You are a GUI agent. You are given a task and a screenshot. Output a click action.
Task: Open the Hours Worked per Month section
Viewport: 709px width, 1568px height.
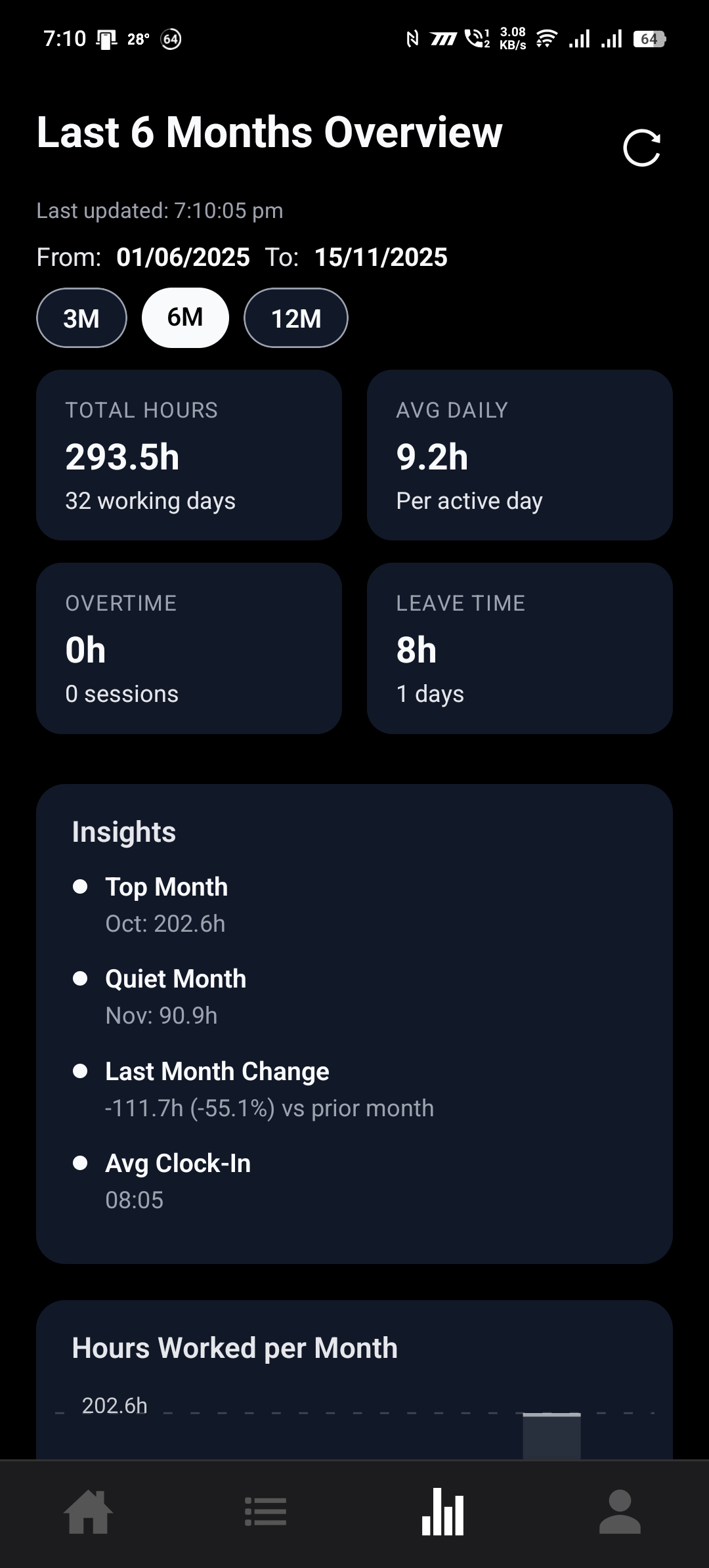tap(235, 1347)
